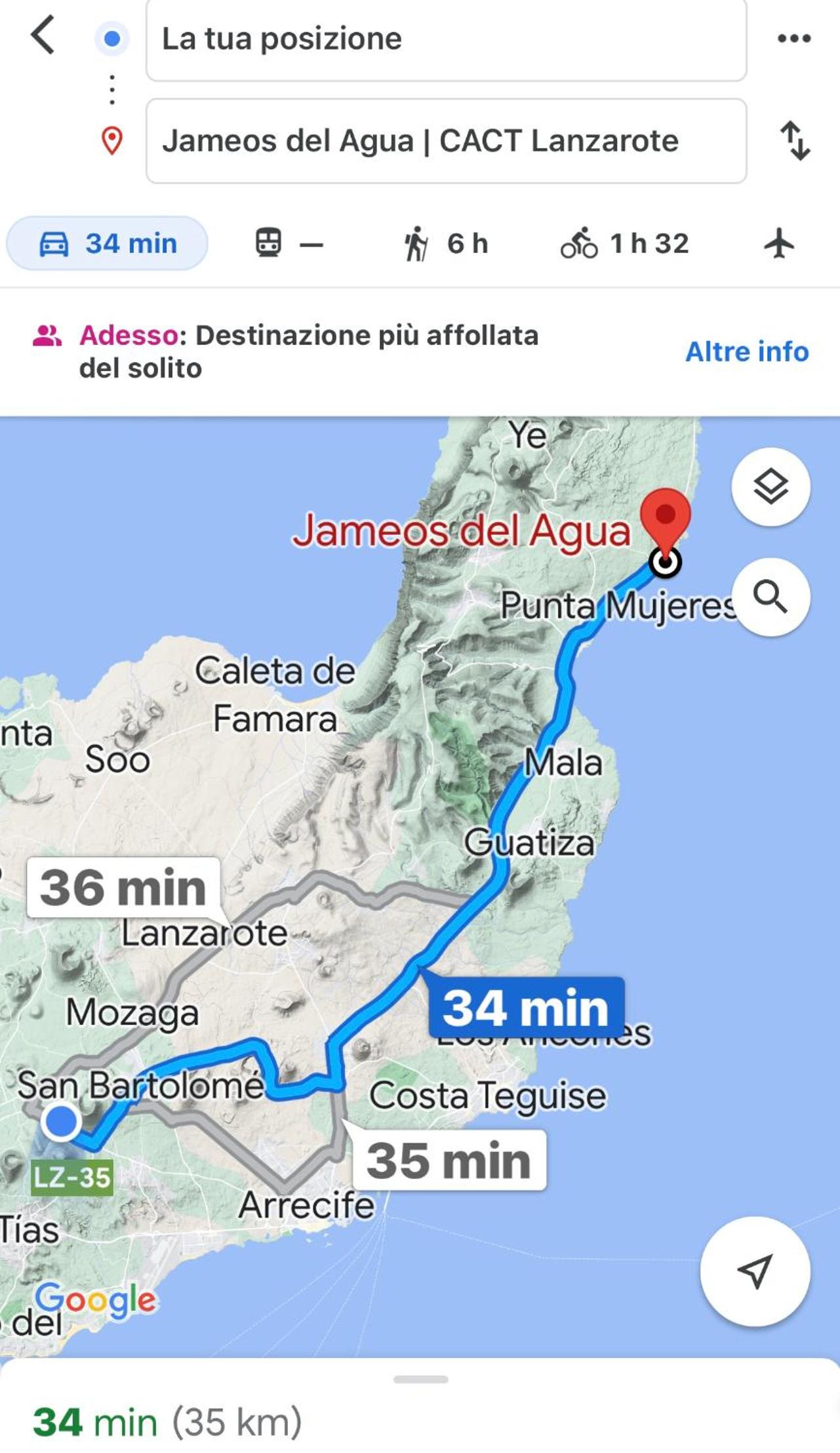The width and height of the screenshot is (840, 1453).
Task: Search along the route with magnifier
Action: [770, 597]
